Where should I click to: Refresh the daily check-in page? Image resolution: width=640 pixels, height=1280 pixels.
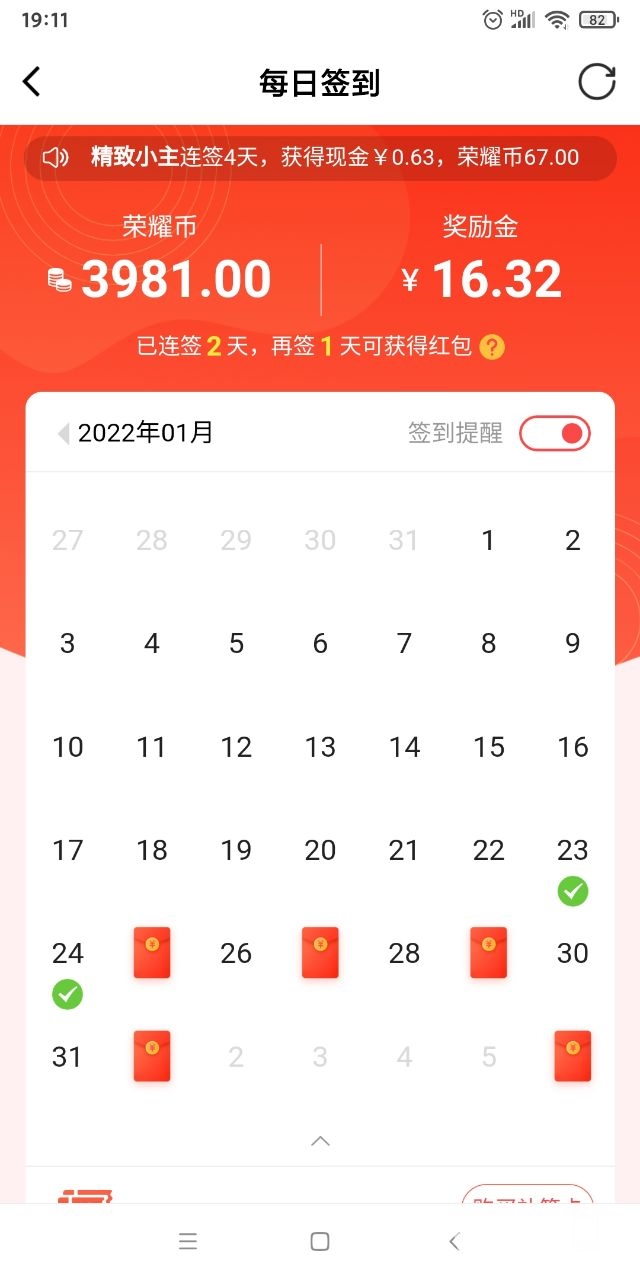pos(597,82)
